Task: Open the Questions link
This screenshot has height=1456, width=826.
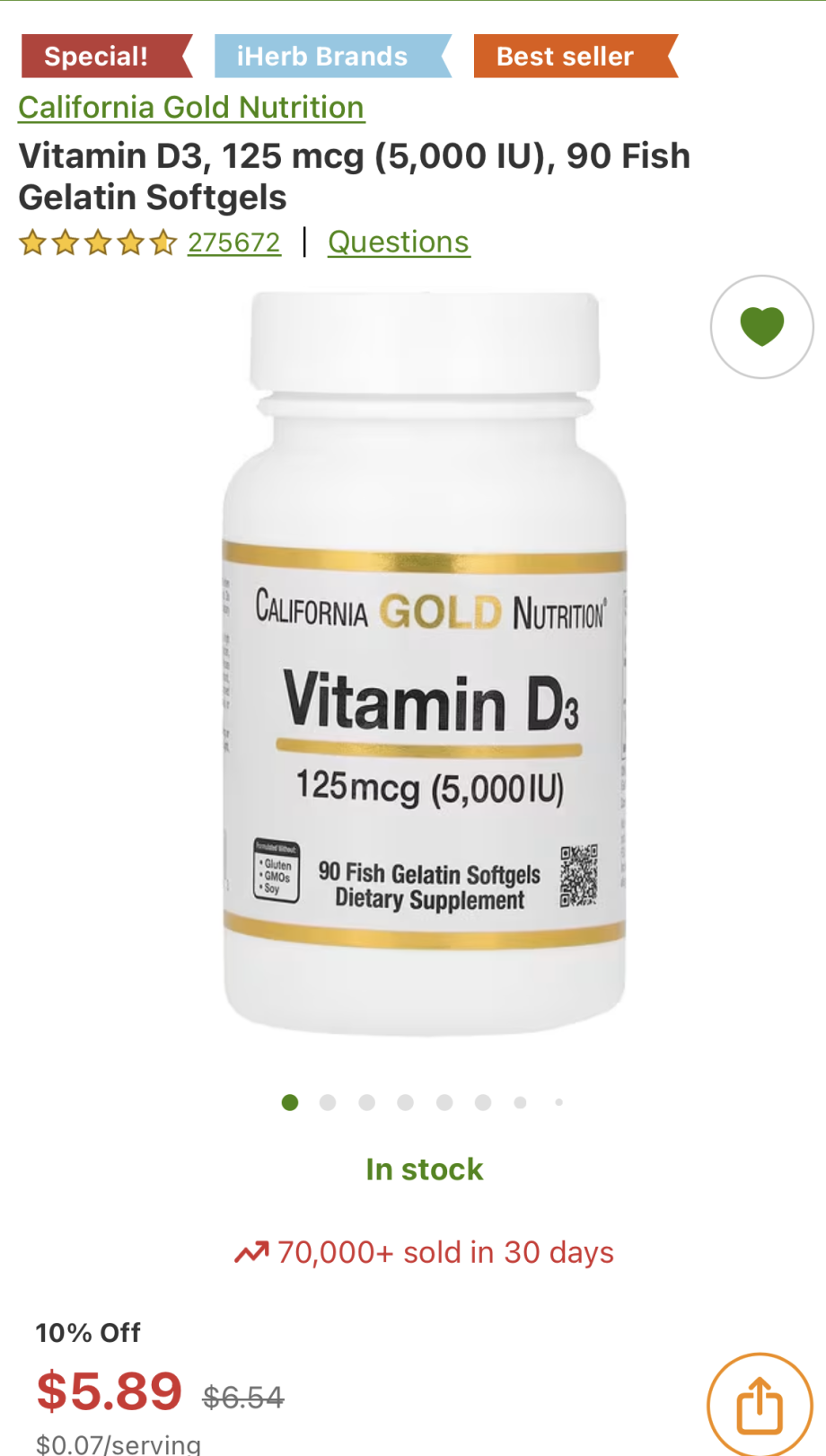Action: click(399, 243)
